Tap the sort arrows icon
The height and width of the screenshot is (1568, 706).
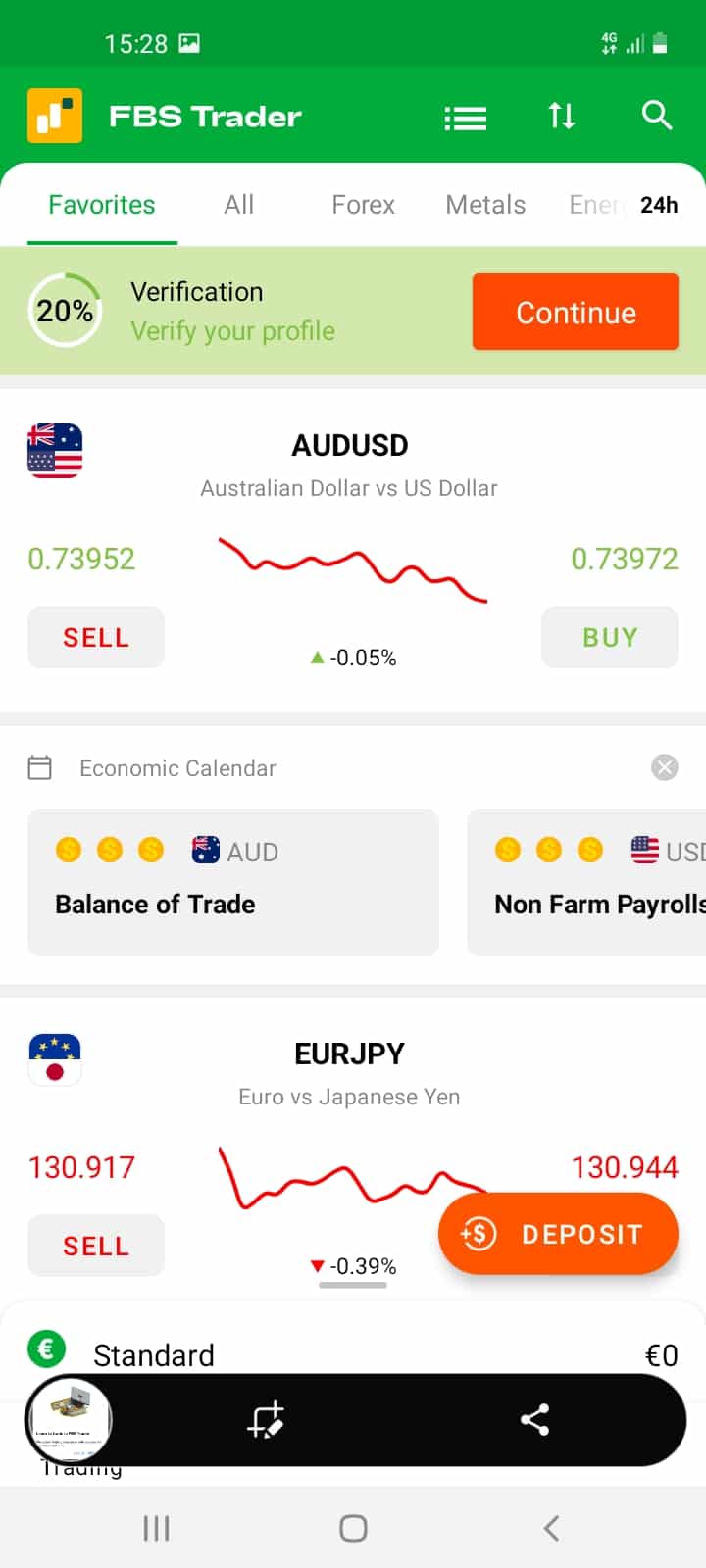click(562, 116)
